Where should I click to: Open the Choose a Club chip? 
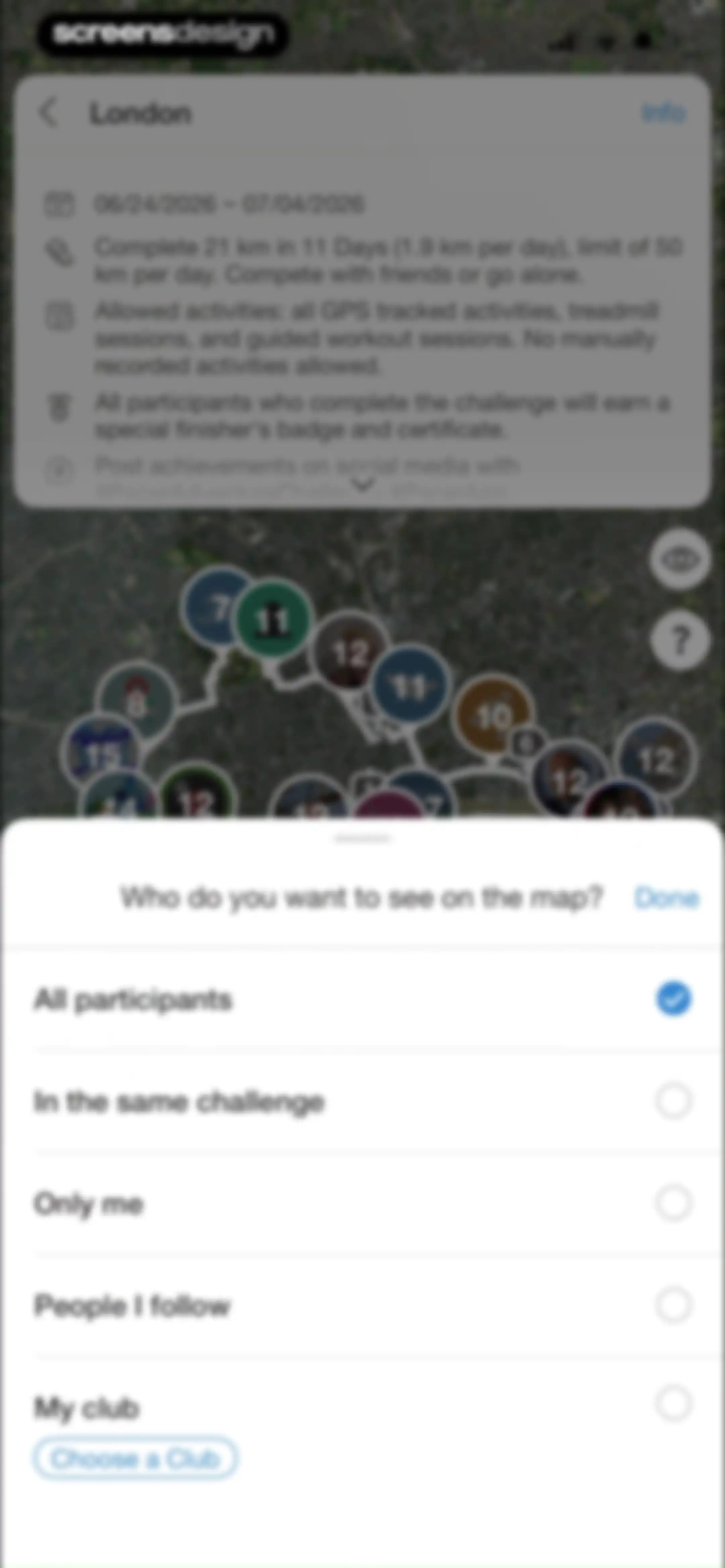[135, 1459]
